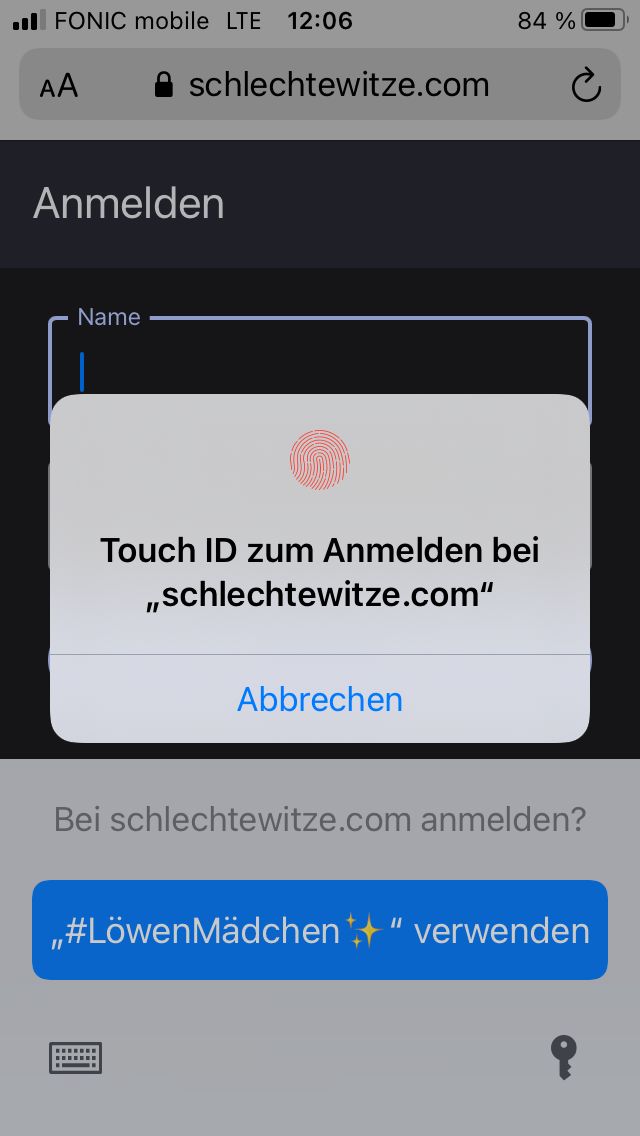
Task: Tap the schlechtewitze.com address bar
Action: pos(322,86)
